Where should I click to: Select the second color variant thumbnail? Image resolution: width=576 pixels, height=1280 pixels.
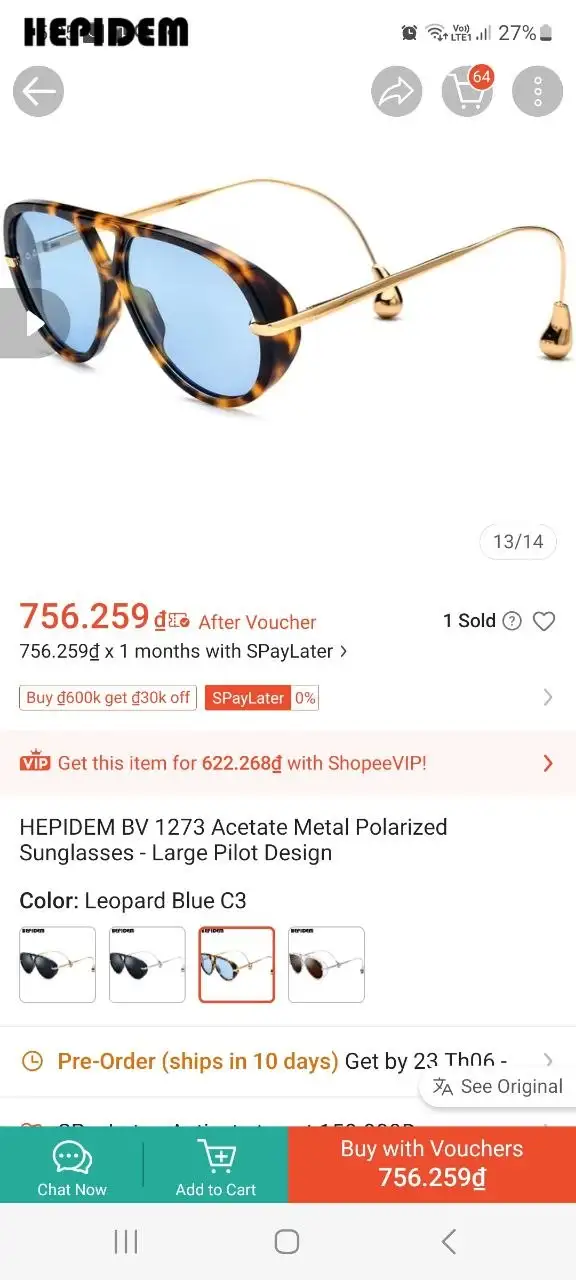click(147, 964)
